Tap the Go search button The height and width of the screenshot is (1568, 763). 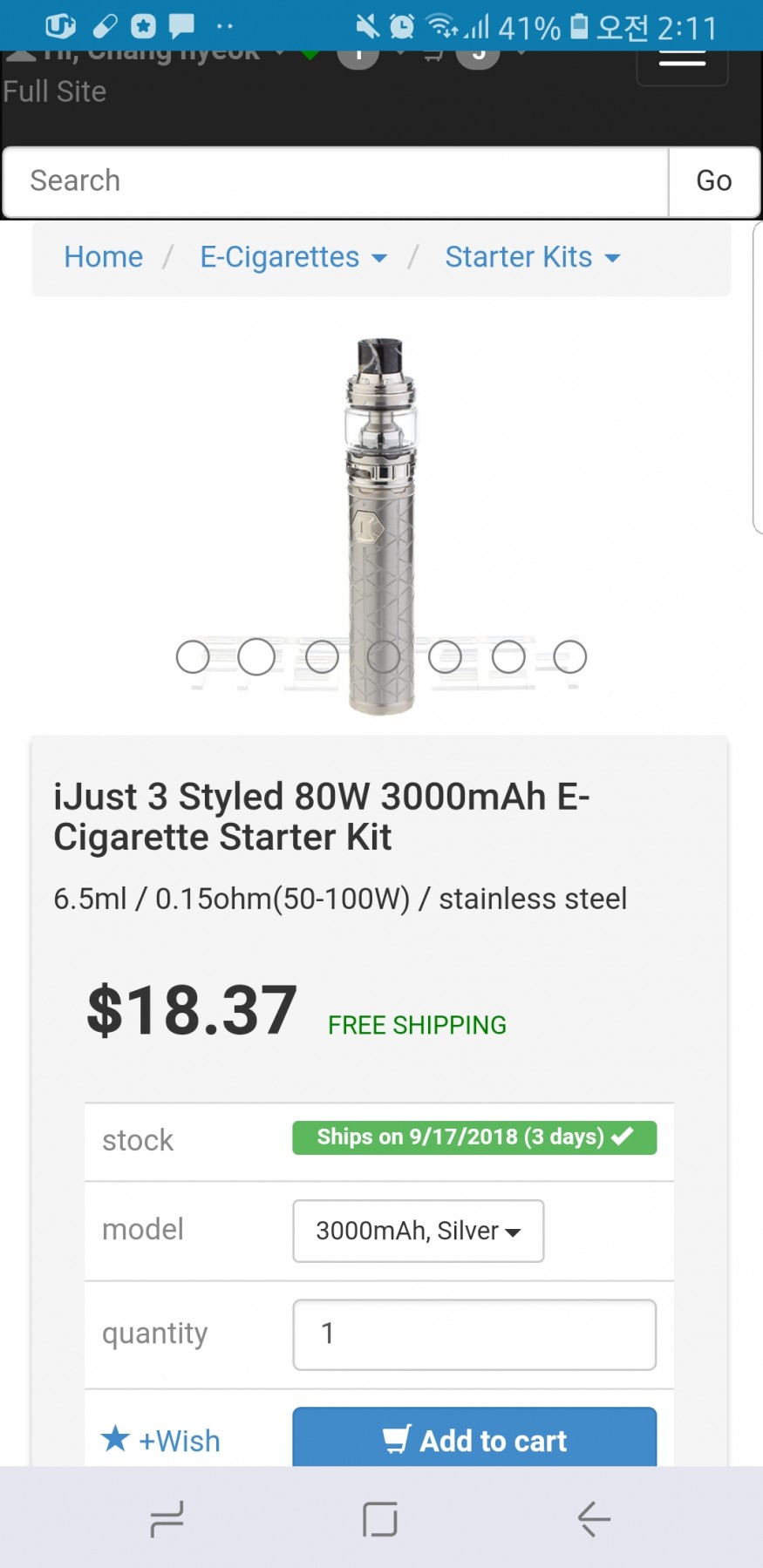tap(713, 181)
